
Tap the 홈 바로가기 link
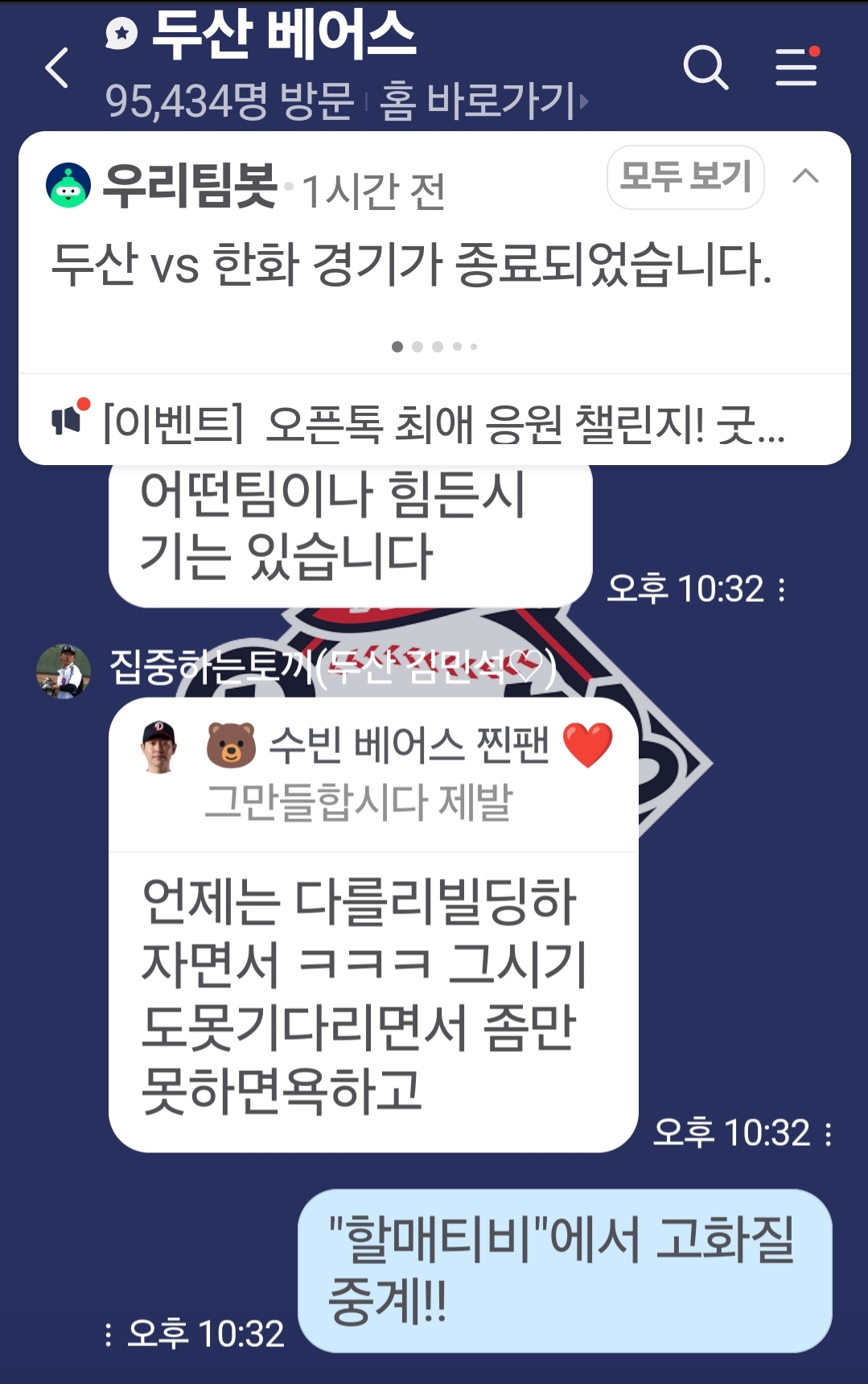(x=483, y=102)
